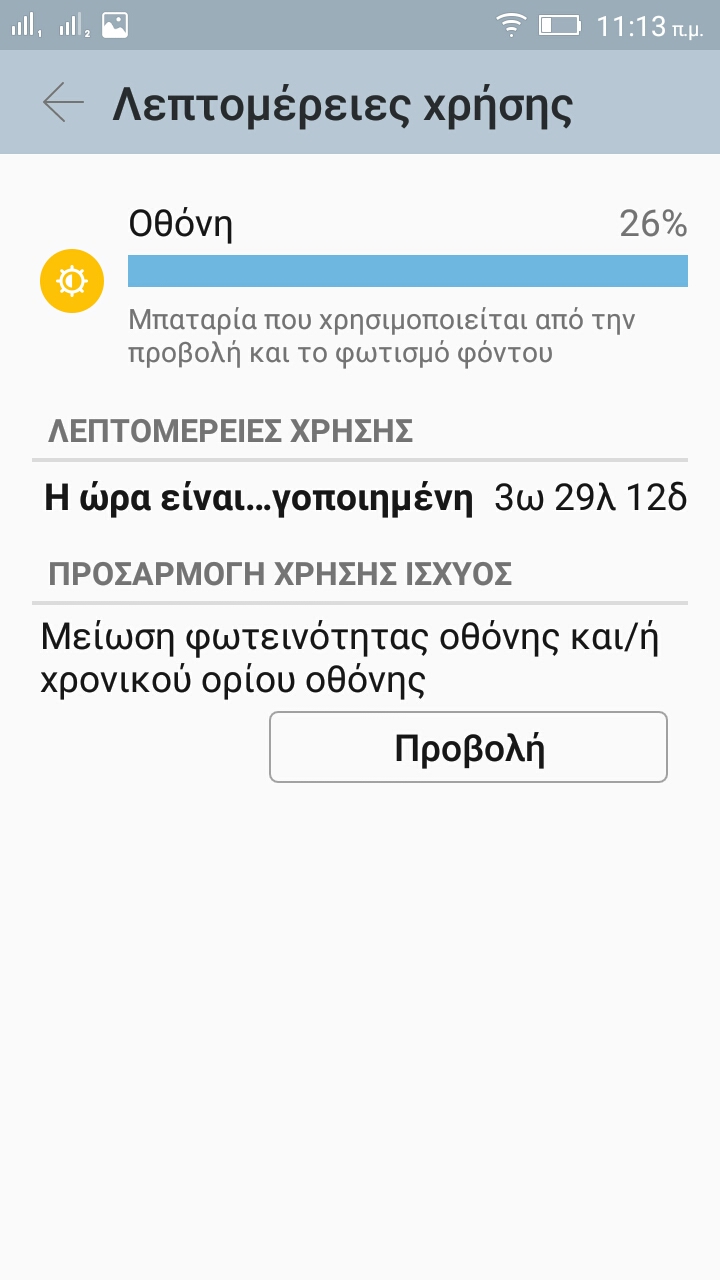The height and width of the screenshot is (1280, 720).
Task: Go back using the top-left arrow
Action: pos(63,102)
